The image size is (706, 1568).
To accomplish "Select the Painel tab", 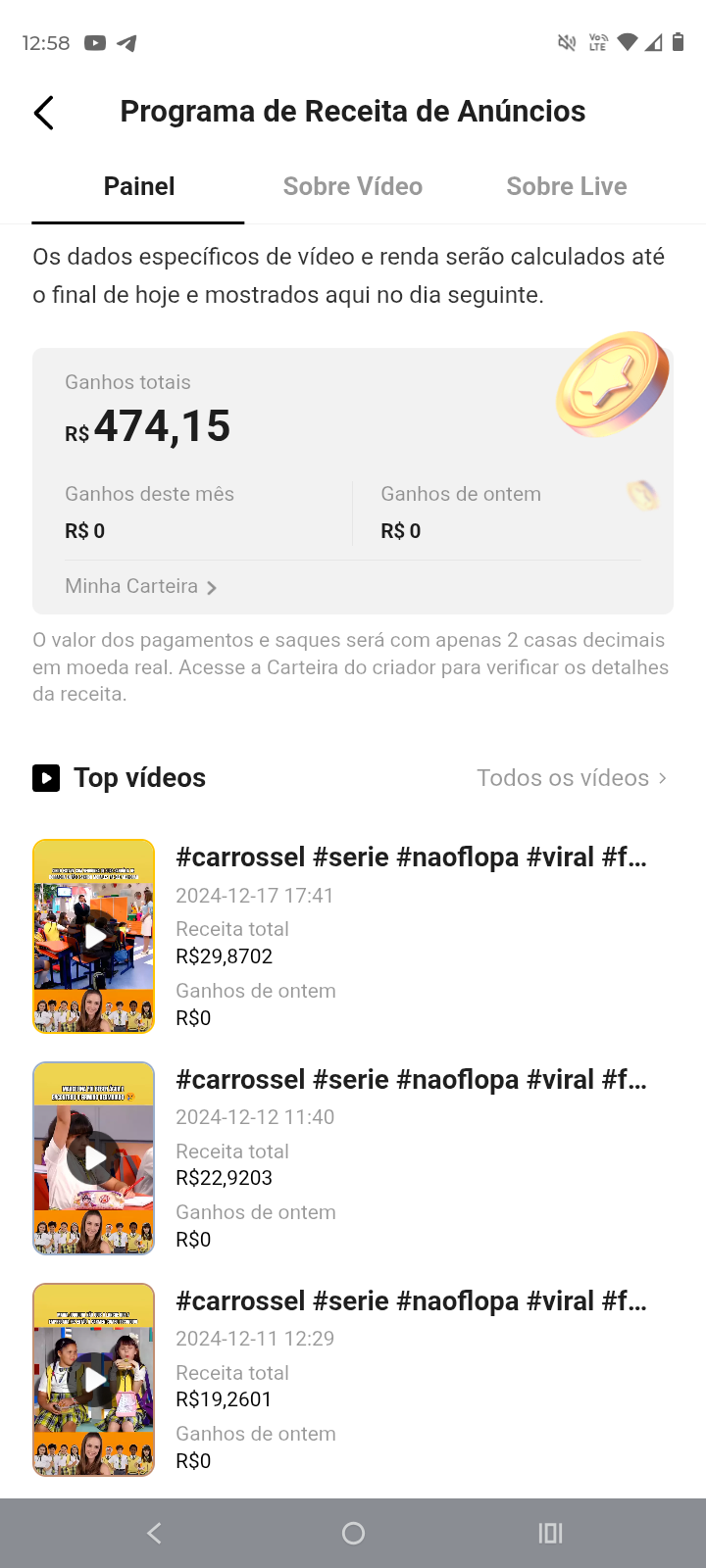I will [x=139, y=186].
